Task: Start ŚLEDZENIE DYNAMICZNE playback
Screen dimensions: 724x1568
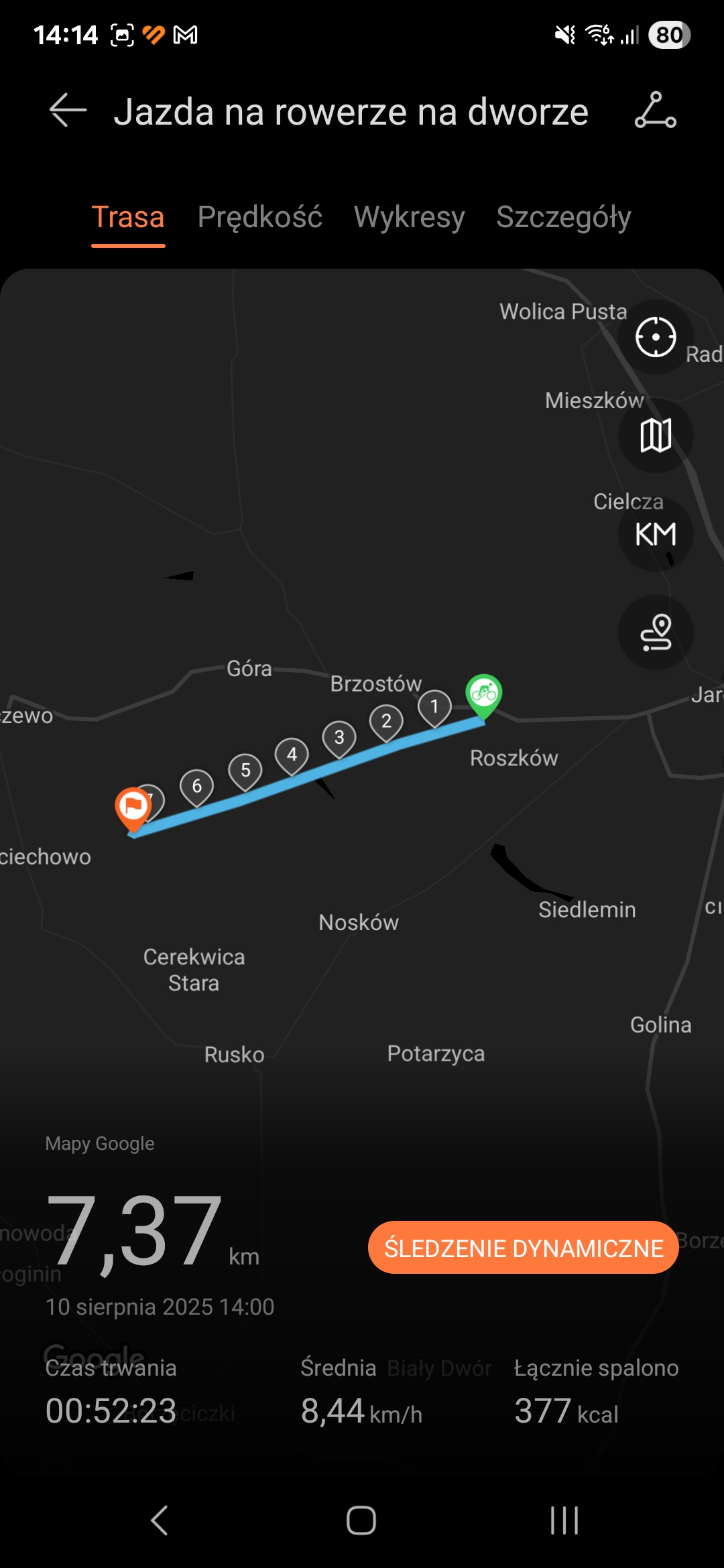Action: [523, 1248]
